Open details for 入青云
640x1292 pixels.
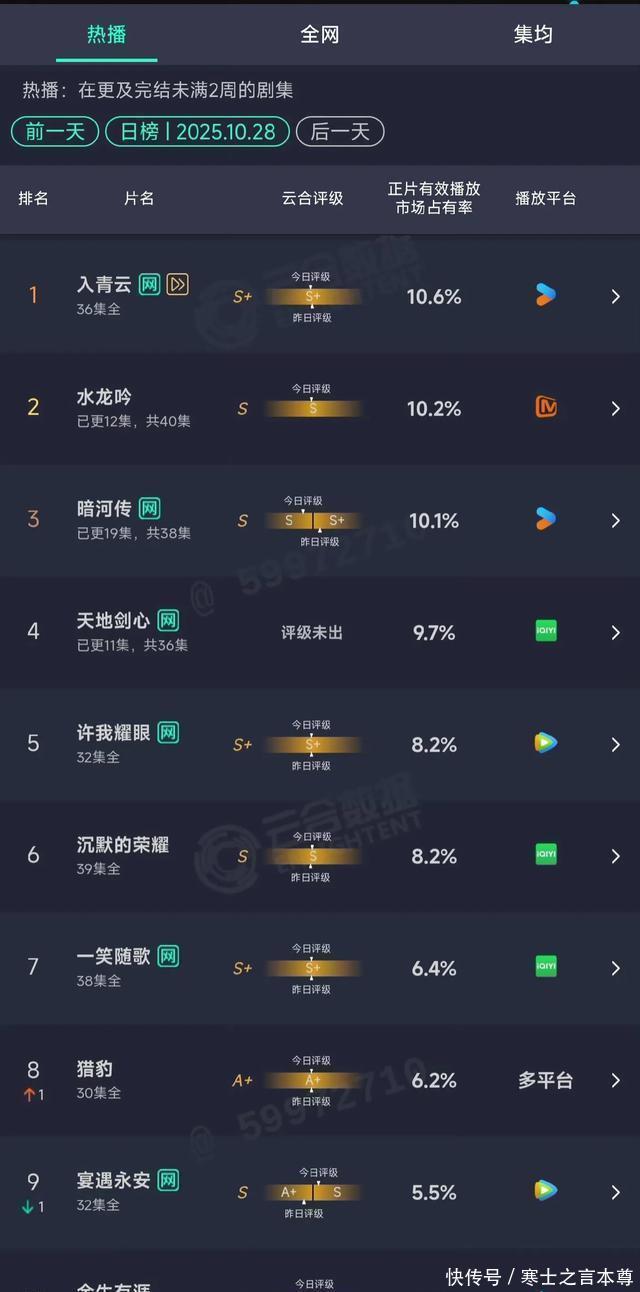click(320, 296)
